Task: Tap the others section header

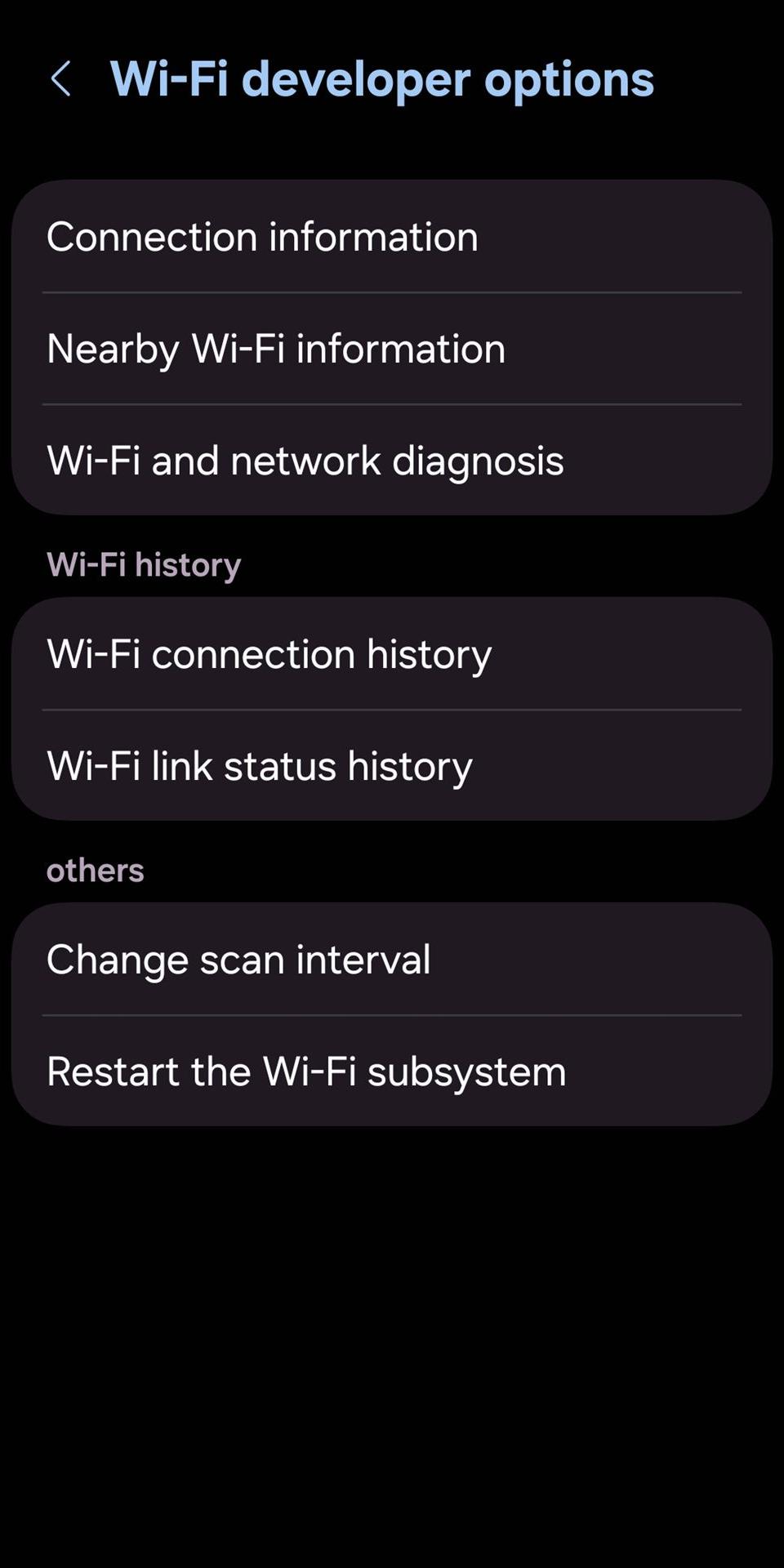Action: (95, 871)
